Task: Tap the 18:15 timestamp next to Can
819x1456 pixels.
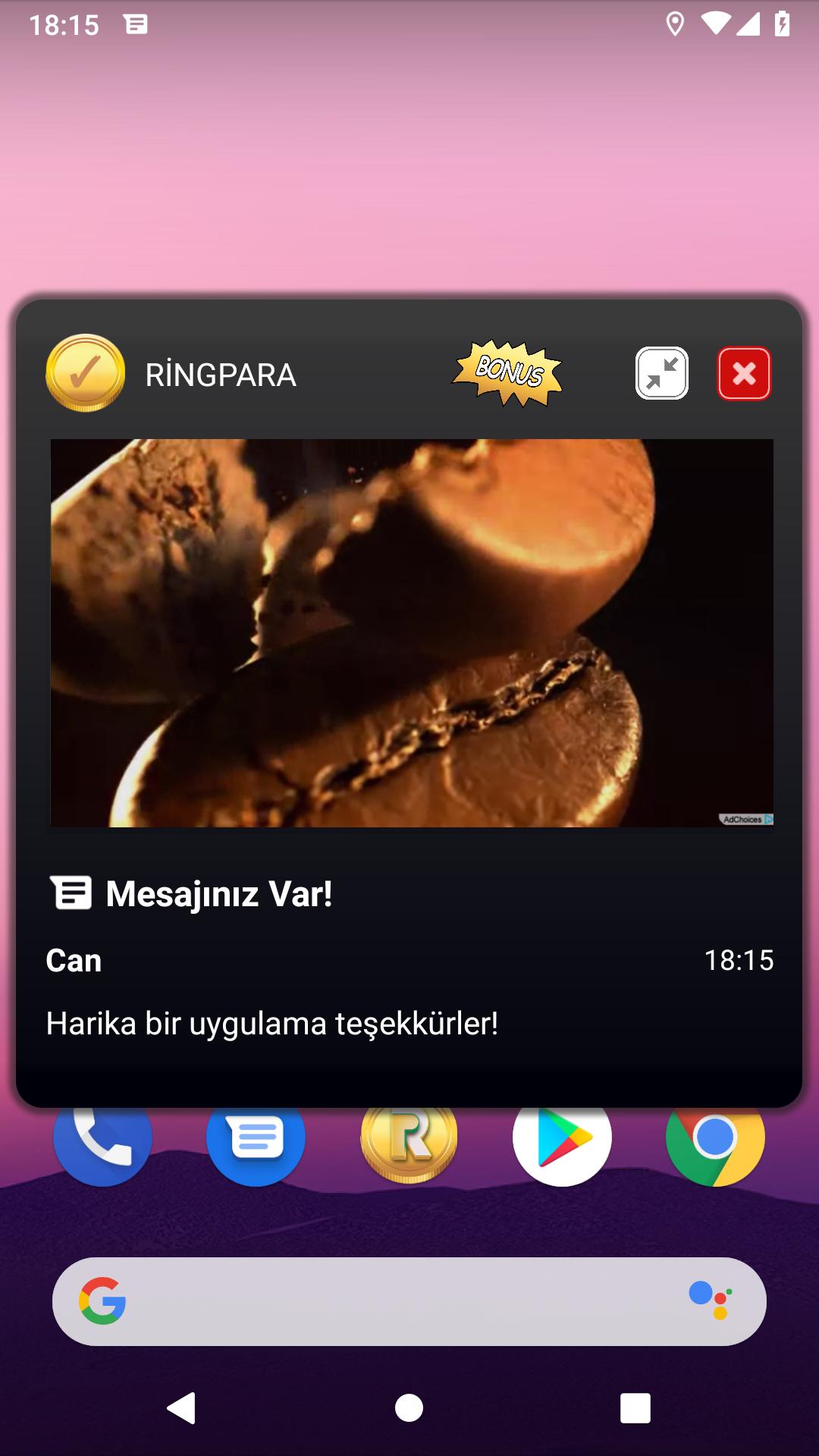Action: click(739, 959)
